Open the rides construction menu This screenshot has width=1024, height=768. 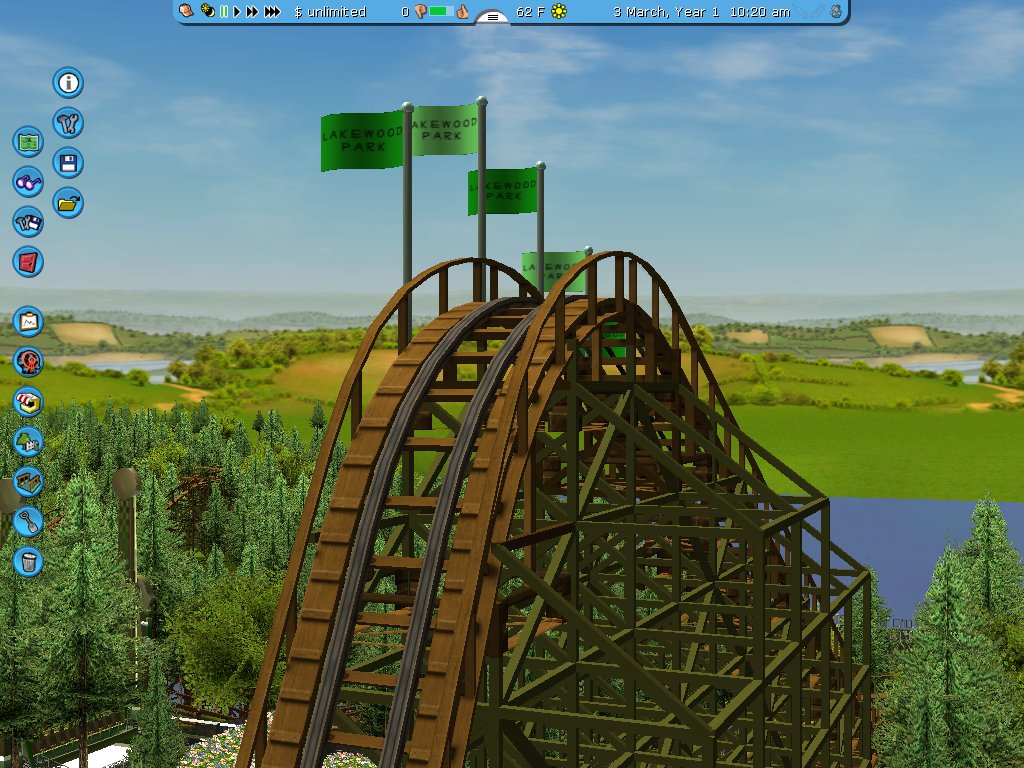point(28,361)
